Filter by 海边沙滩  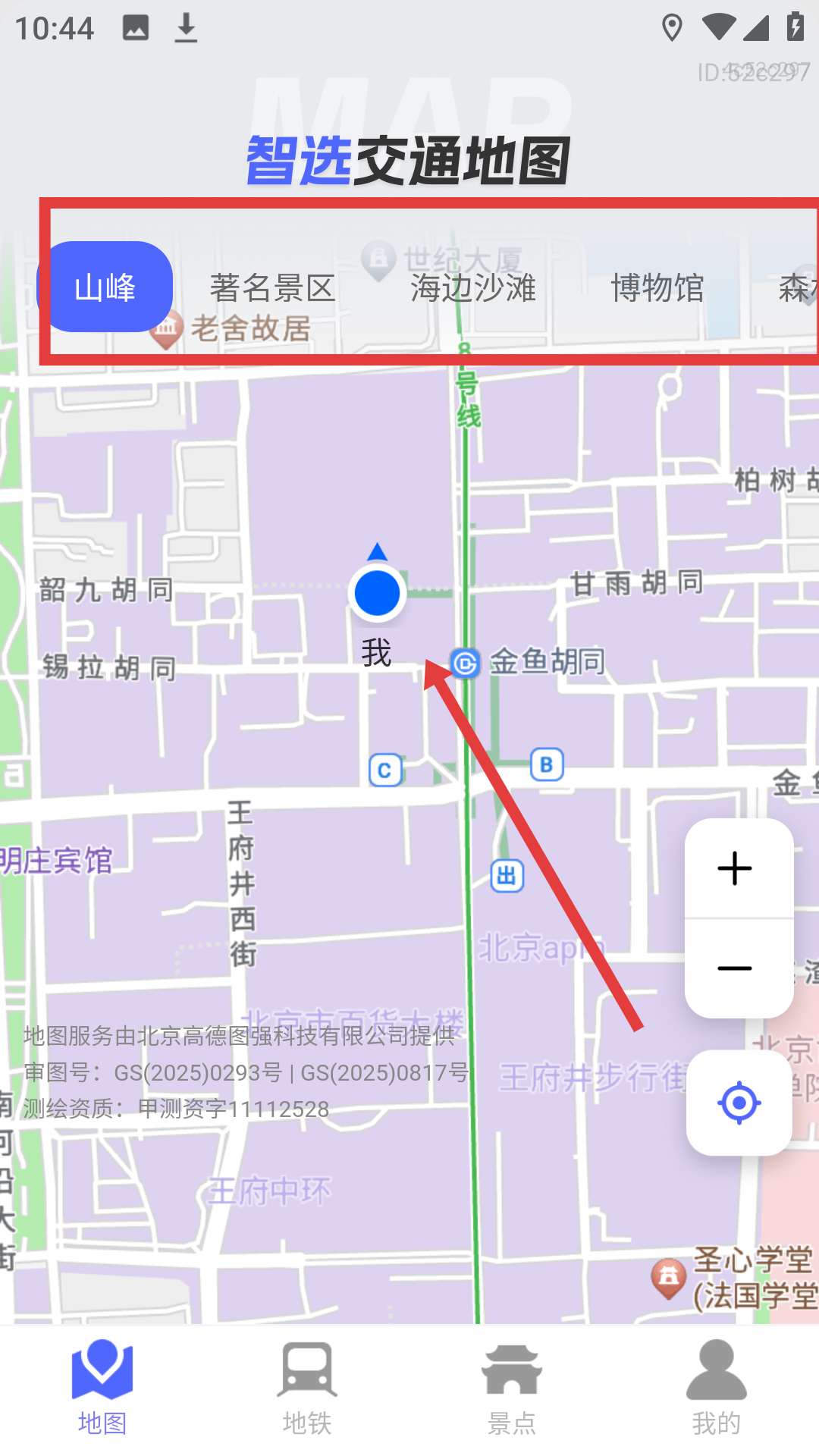(x=473, y=288)
